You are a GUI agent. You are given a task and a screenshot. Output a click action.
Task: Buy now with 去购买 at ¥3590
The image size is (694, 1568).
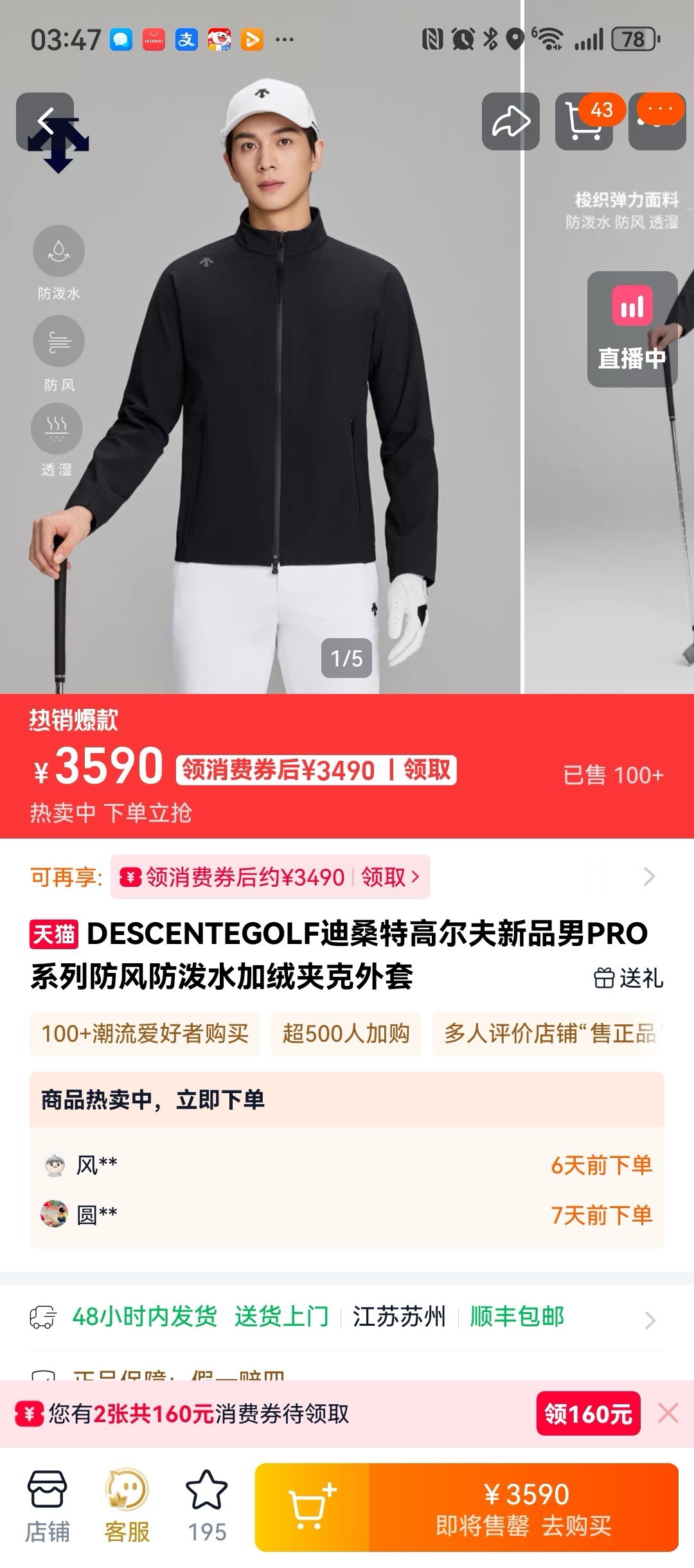(x=524, y=1507)
